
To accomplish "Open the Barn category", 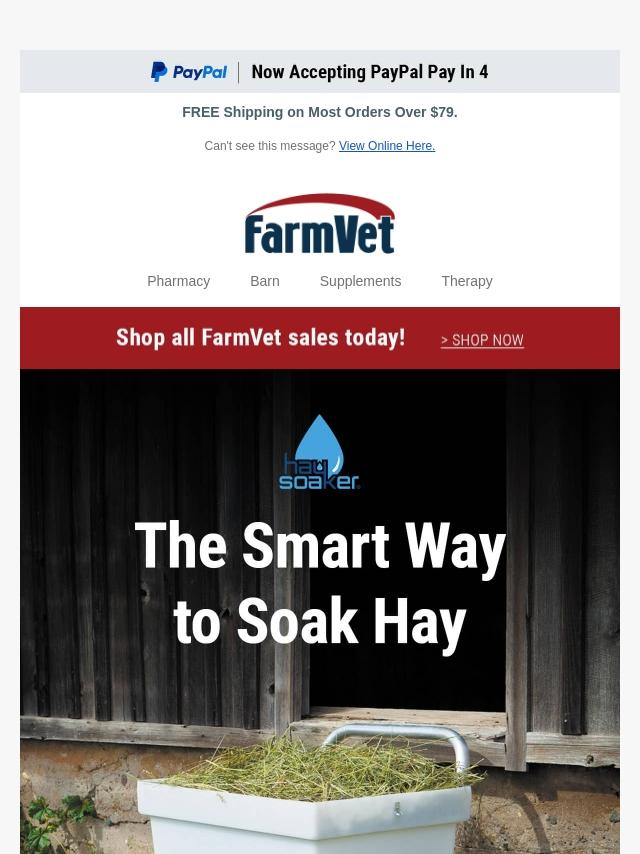I will click(x=264, y=281).
